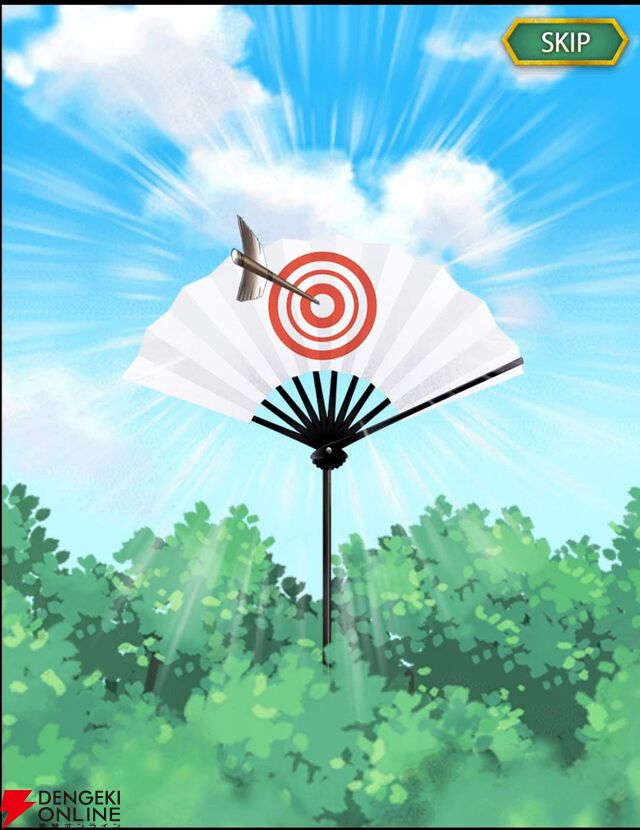Skip the fan animation
The image size is (640, 830).
[565, 42]
